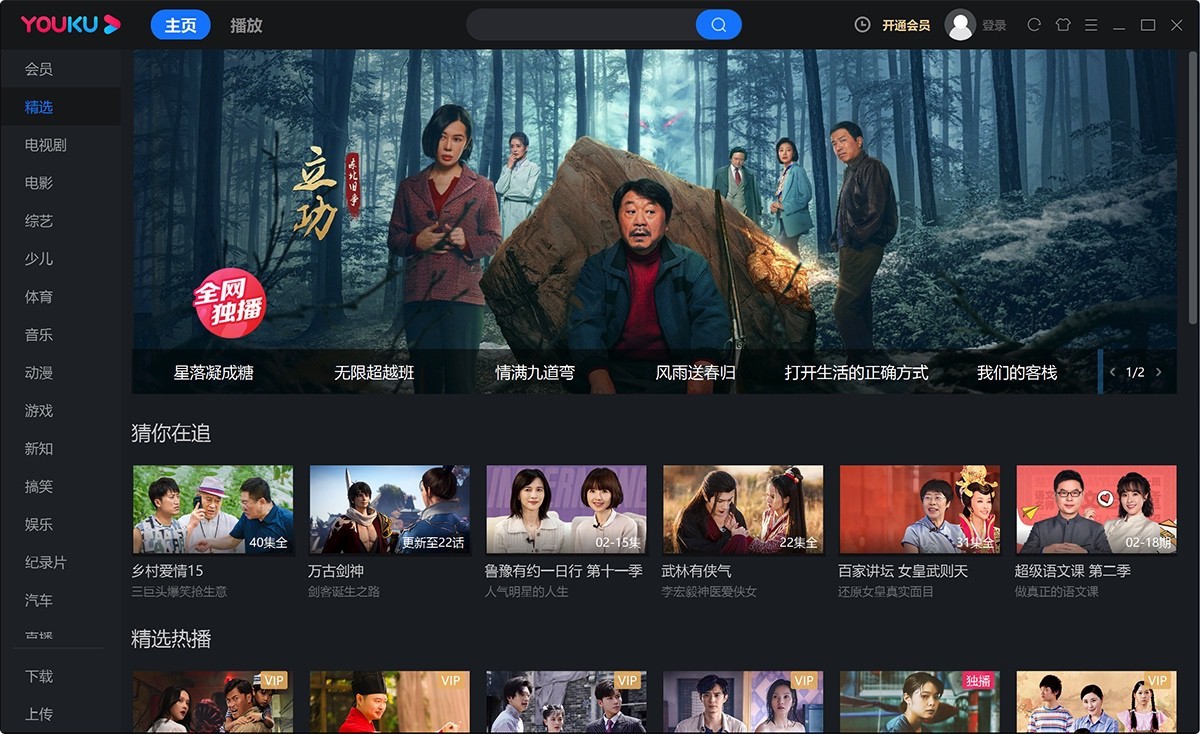The image size is (1200, 734).
Task: Select banner title 星落凝成糖
Action: [x=213, y=373]
